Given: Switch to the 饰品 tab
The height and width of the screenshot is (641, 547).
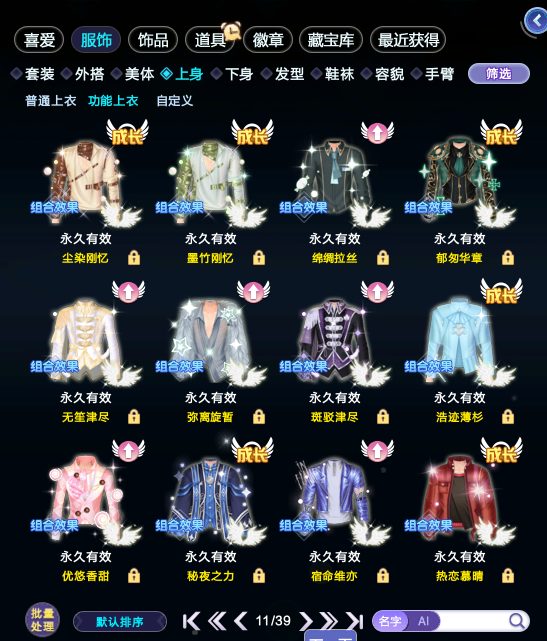Looking at the screenshot, I should click(153, 40).
